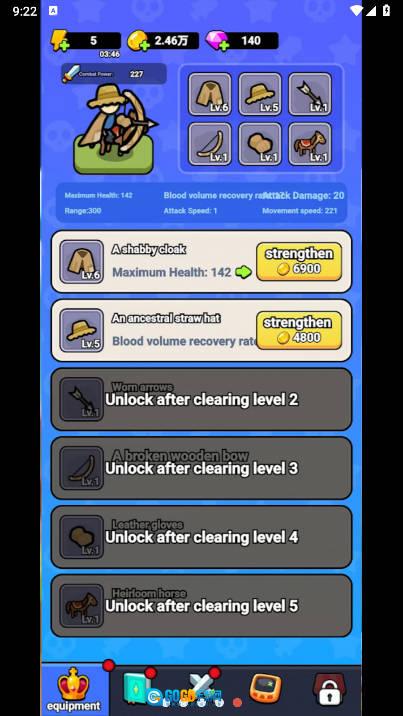Tap the locked Worn arrows card
The height and width of the screenshot is (716, 403).
(x=201, y=399)
